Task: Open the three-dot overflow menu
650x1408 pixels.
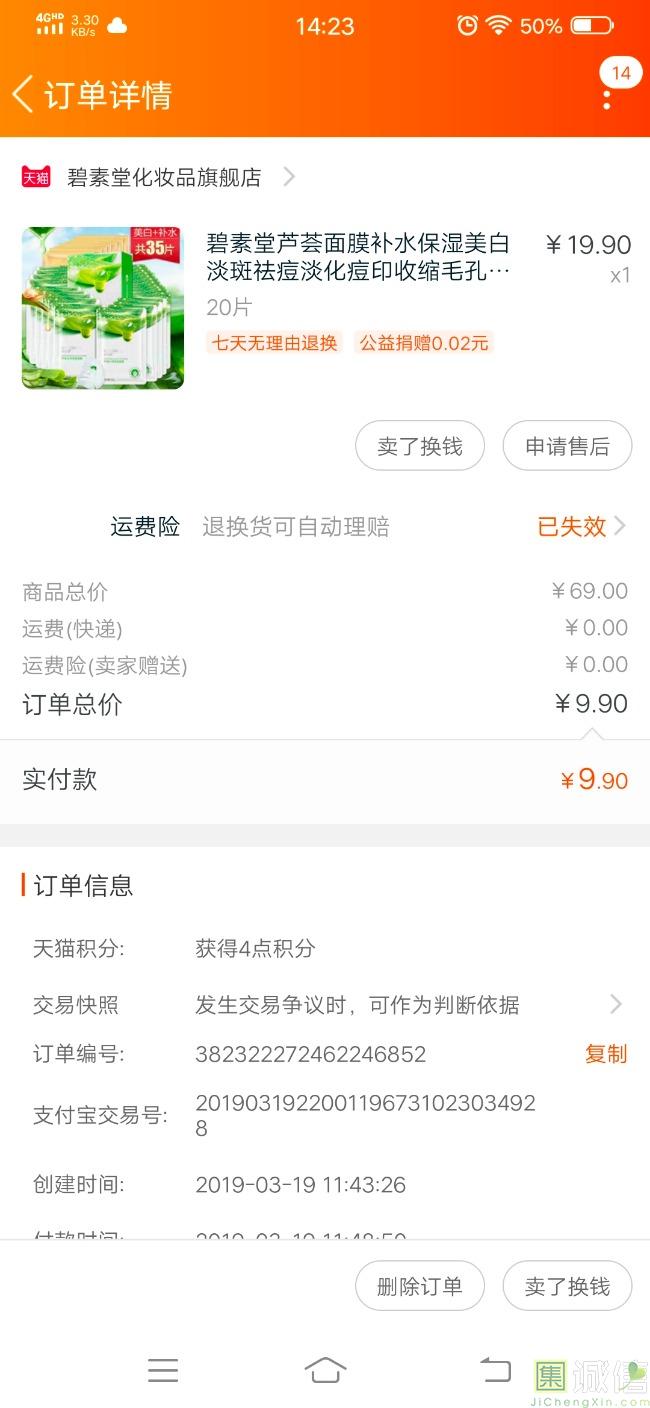Action: click(x=607, y=99)
